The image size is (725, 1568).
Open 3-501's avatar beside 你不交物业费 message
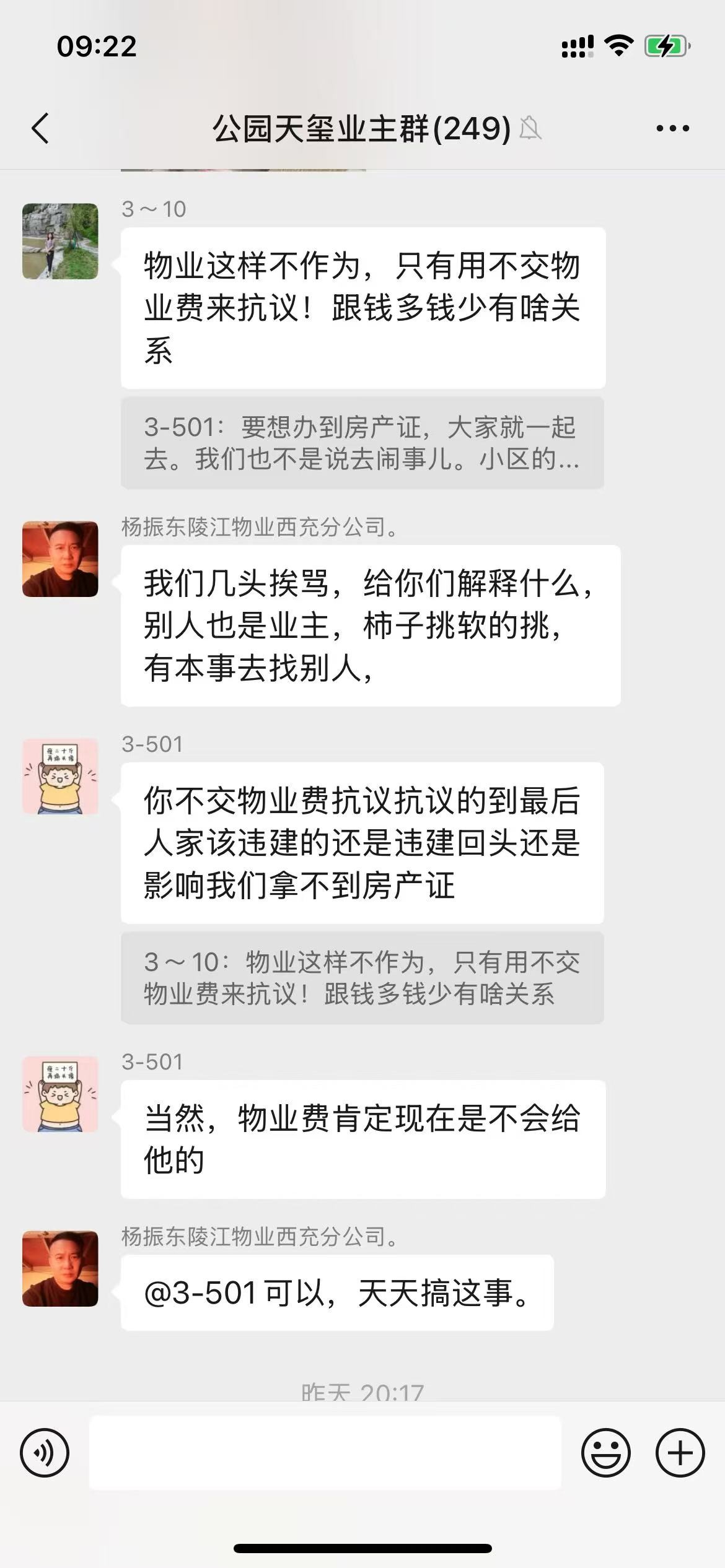pyautogui.click(x=60, y=776)
